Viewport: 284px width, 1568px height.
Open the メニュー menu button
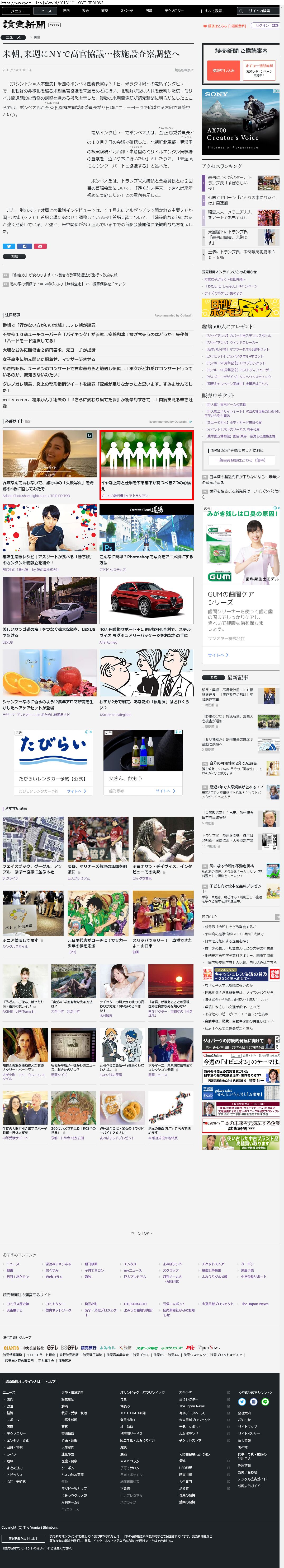click(16, 11)
